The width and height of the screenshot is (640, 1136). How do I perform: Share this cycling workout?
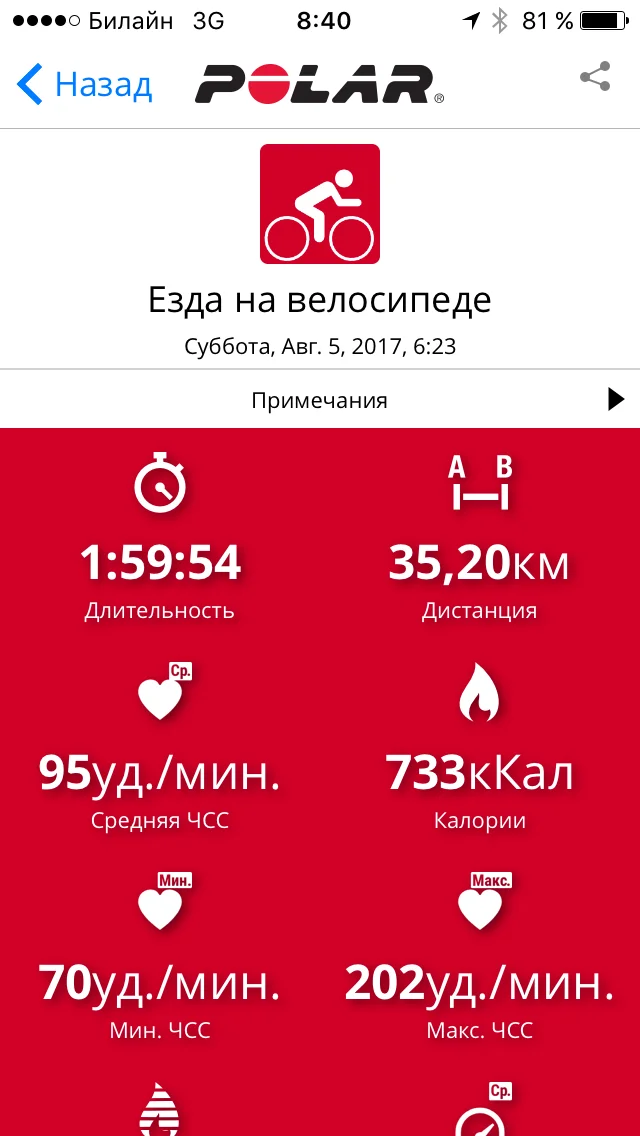(595, 78)
